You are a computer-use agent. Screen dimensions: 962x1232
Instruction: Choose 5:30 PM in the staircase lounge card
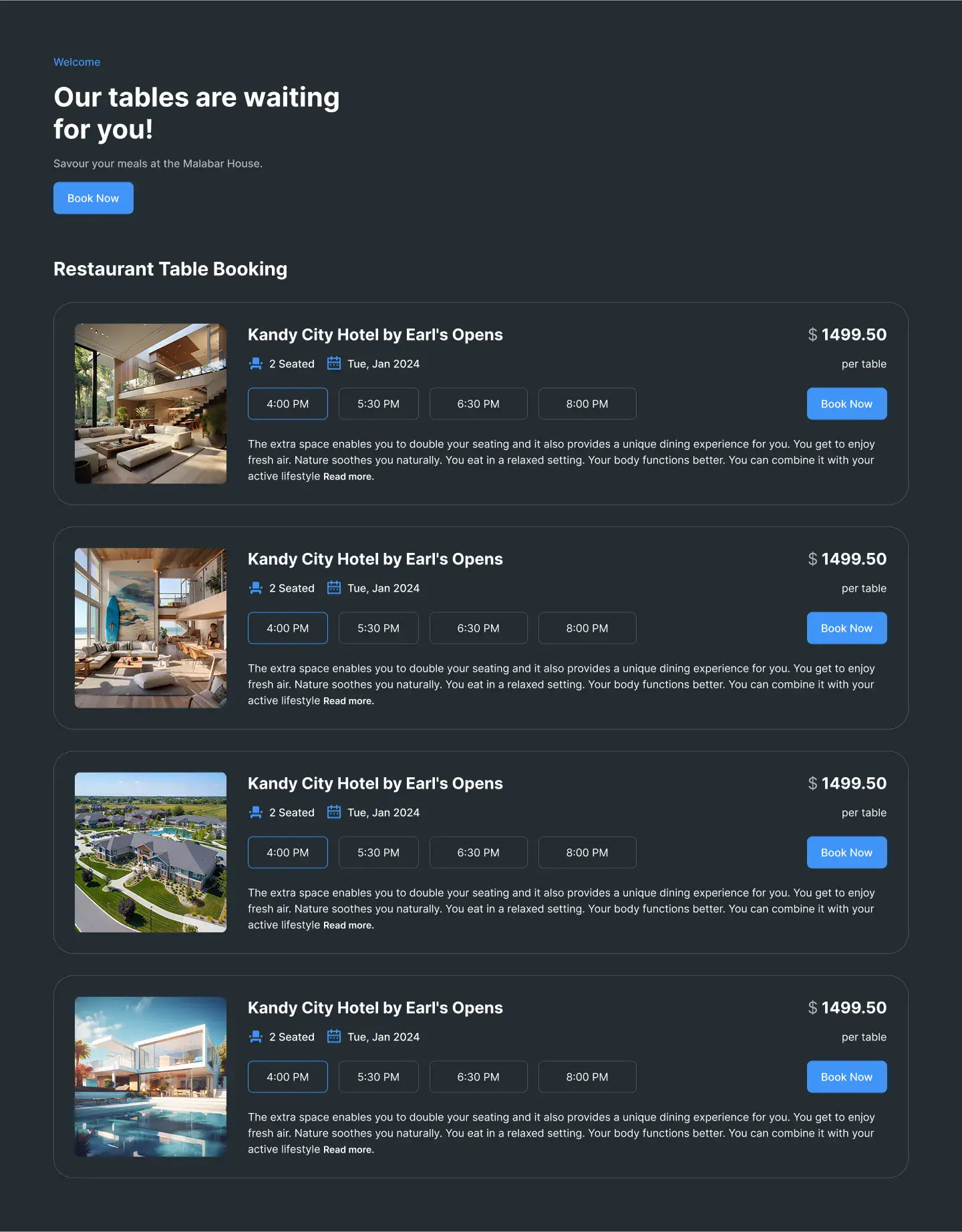click(x=379, y=404)
